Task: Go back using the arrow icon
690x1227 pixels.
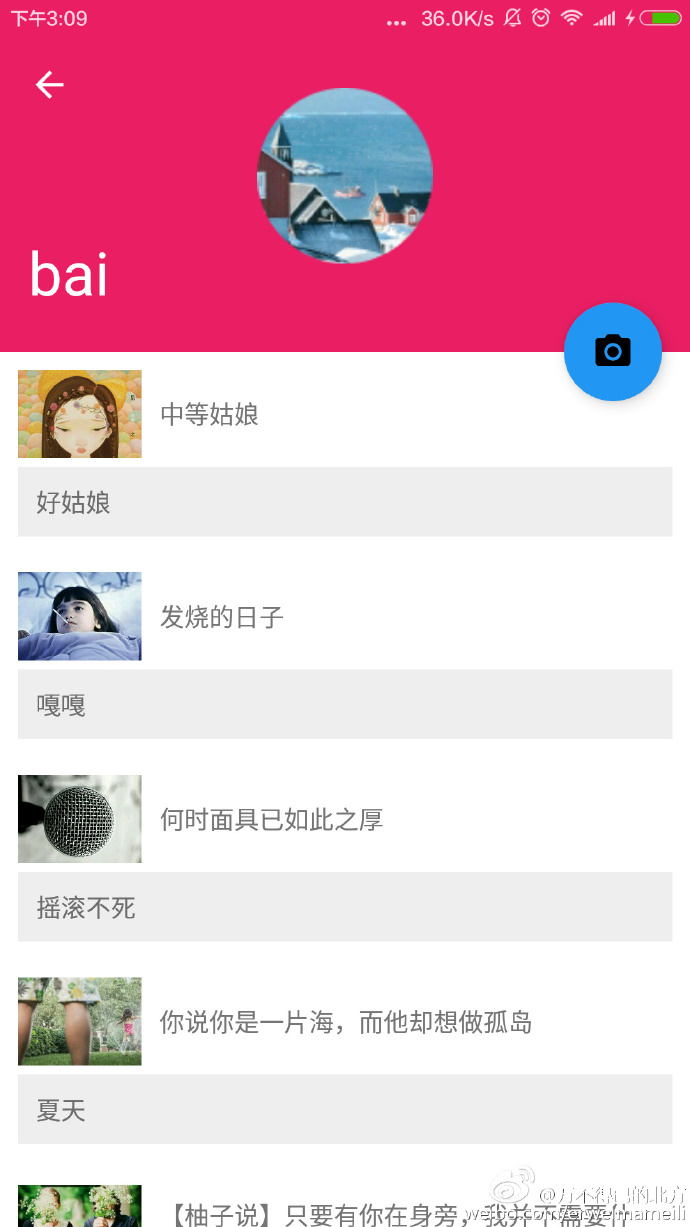Action: point(49,85)
